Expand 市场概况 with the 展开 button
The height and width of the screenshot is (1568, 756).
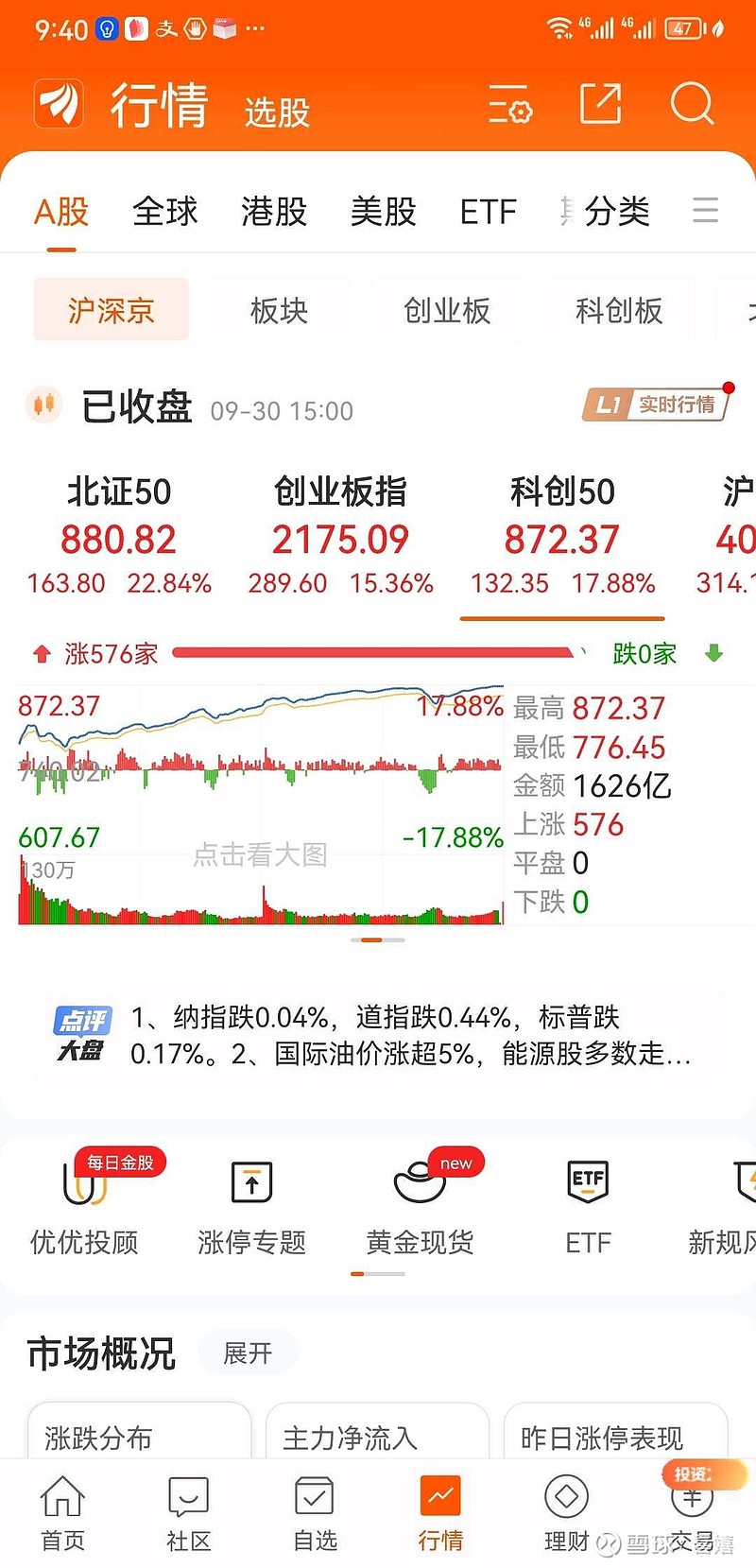pos(249,1353)
